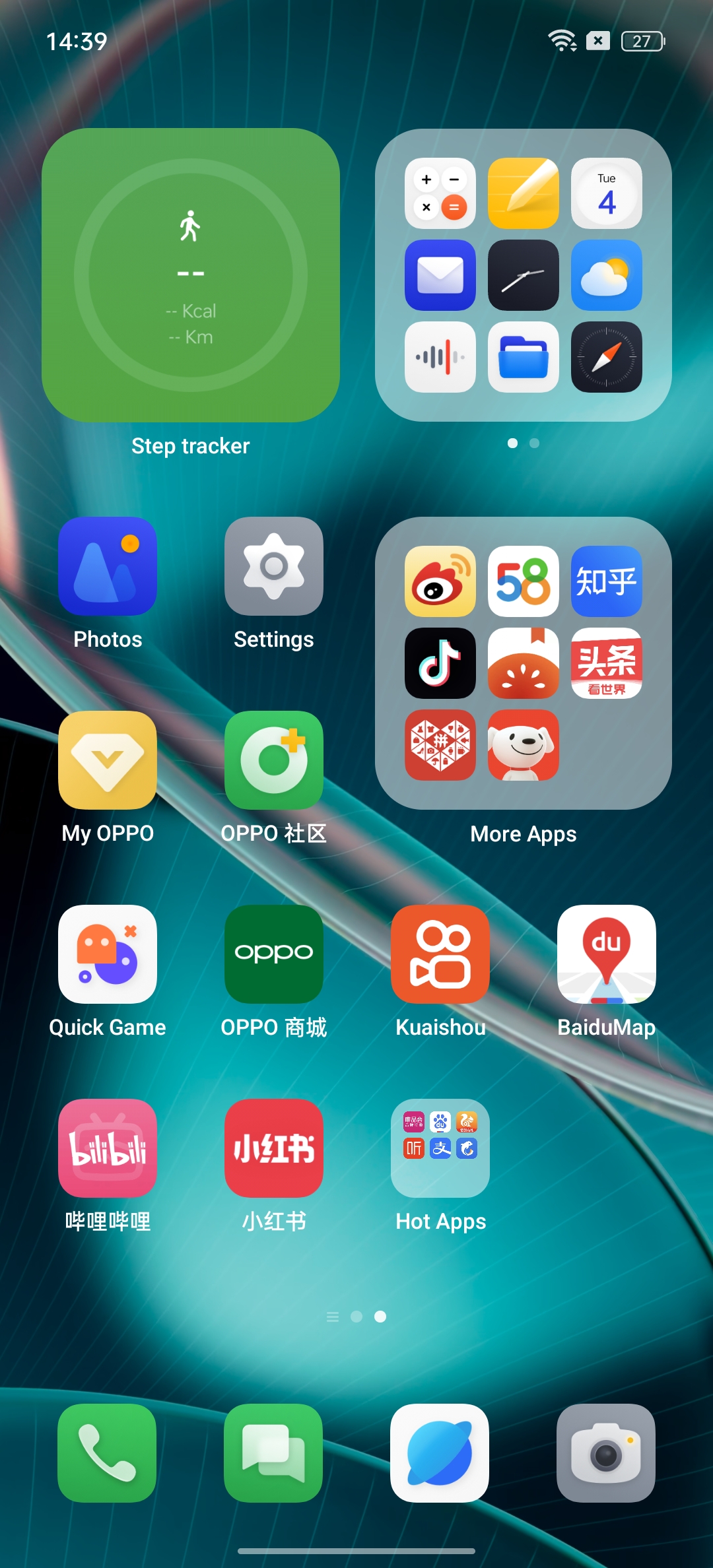Open the Notes app with pencil icon
This screenshot has height=1568, width=713.
[x=524, y=193]
